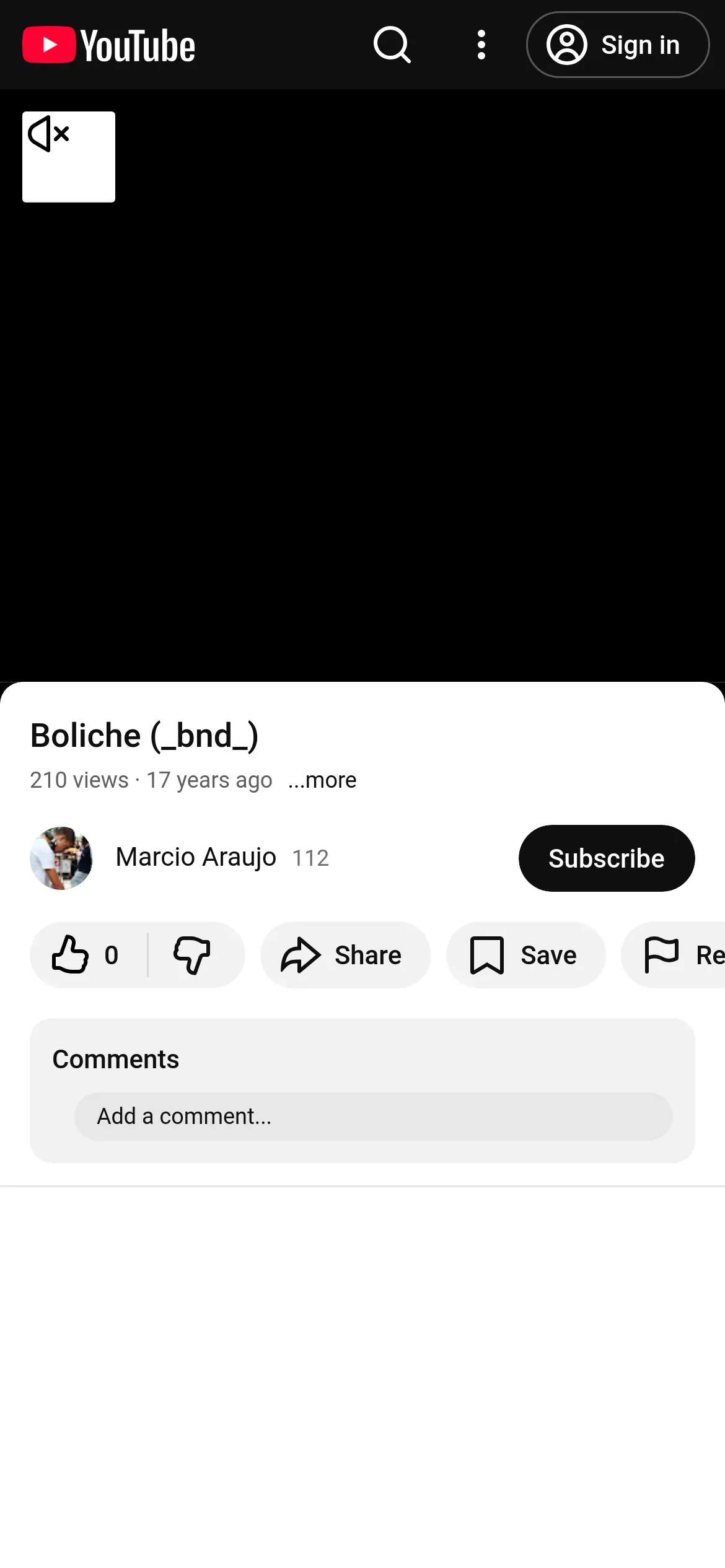Tap the Sign in button
725x1568 pixels.
pyautogui.click(x=617, y=45)
